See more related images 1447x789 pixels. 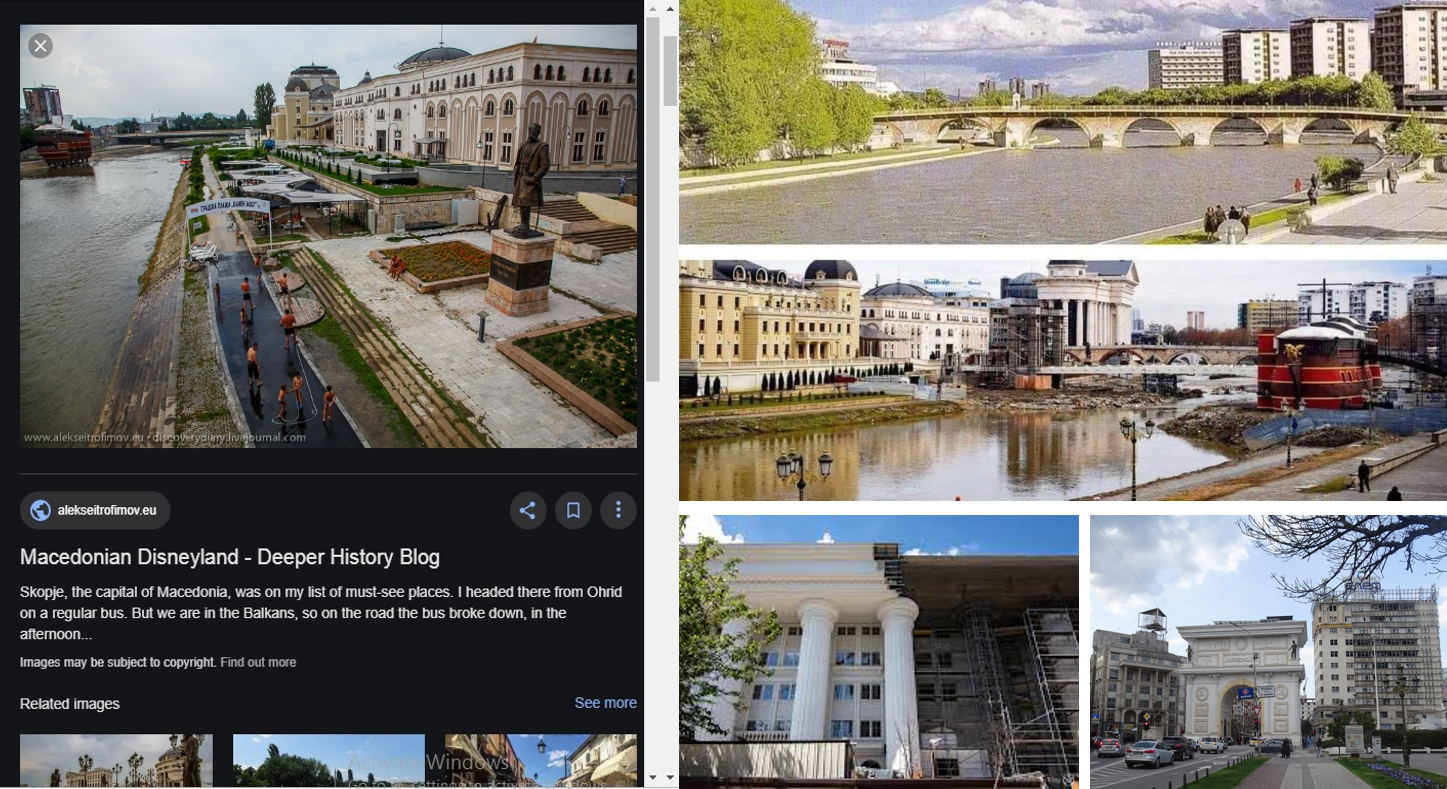point(605,703)
